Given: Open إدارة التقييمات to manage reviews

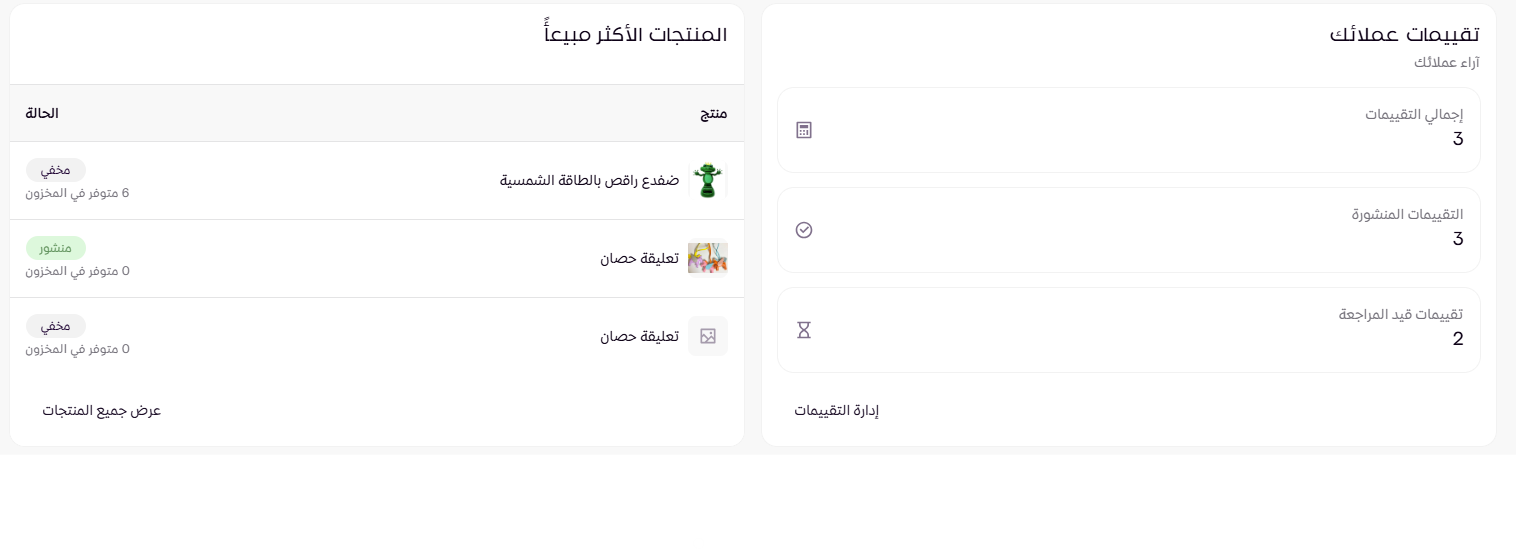Looking at the screenshot, I should point(836,411).
